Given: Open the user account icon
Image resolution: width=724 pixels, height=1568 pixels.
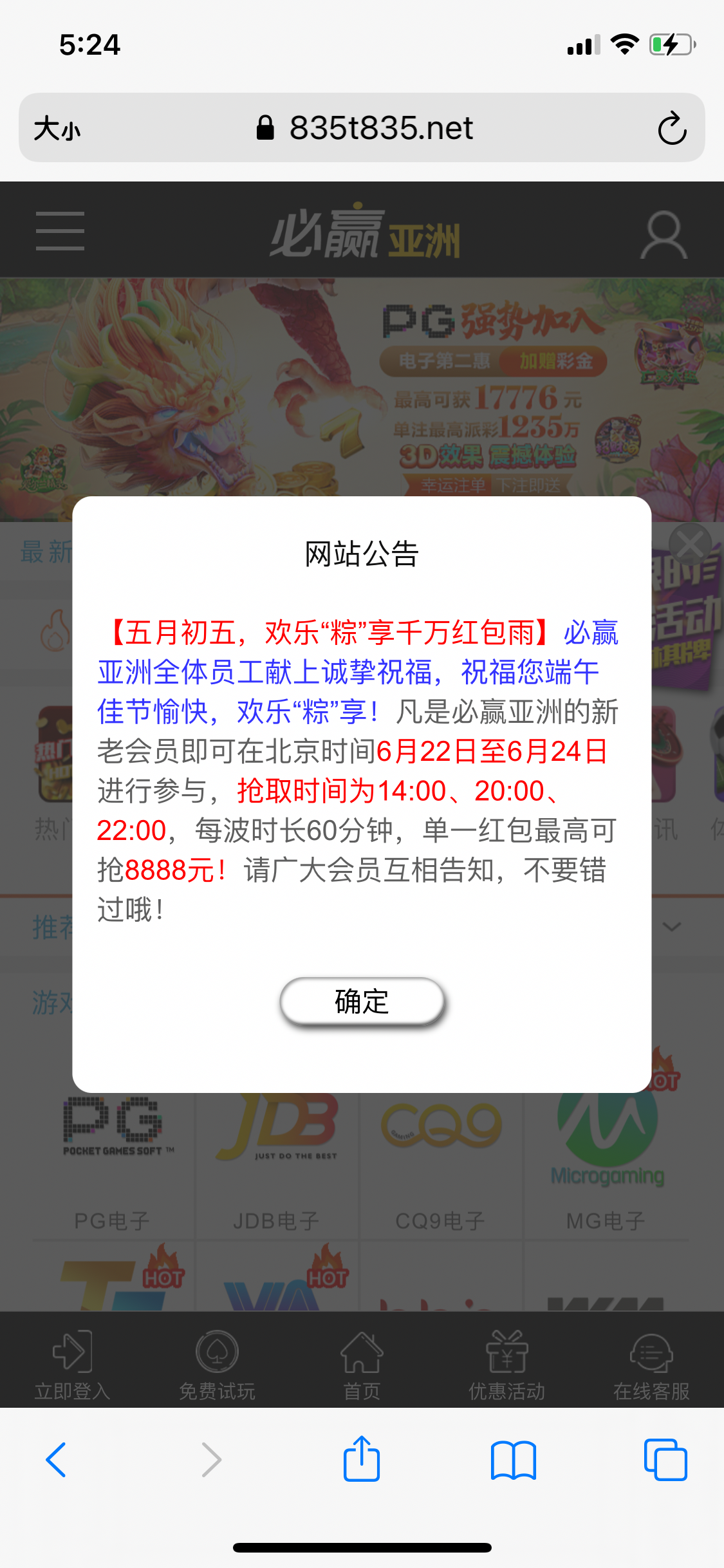Looking at the screenshot, I should [x=664, y=235].
